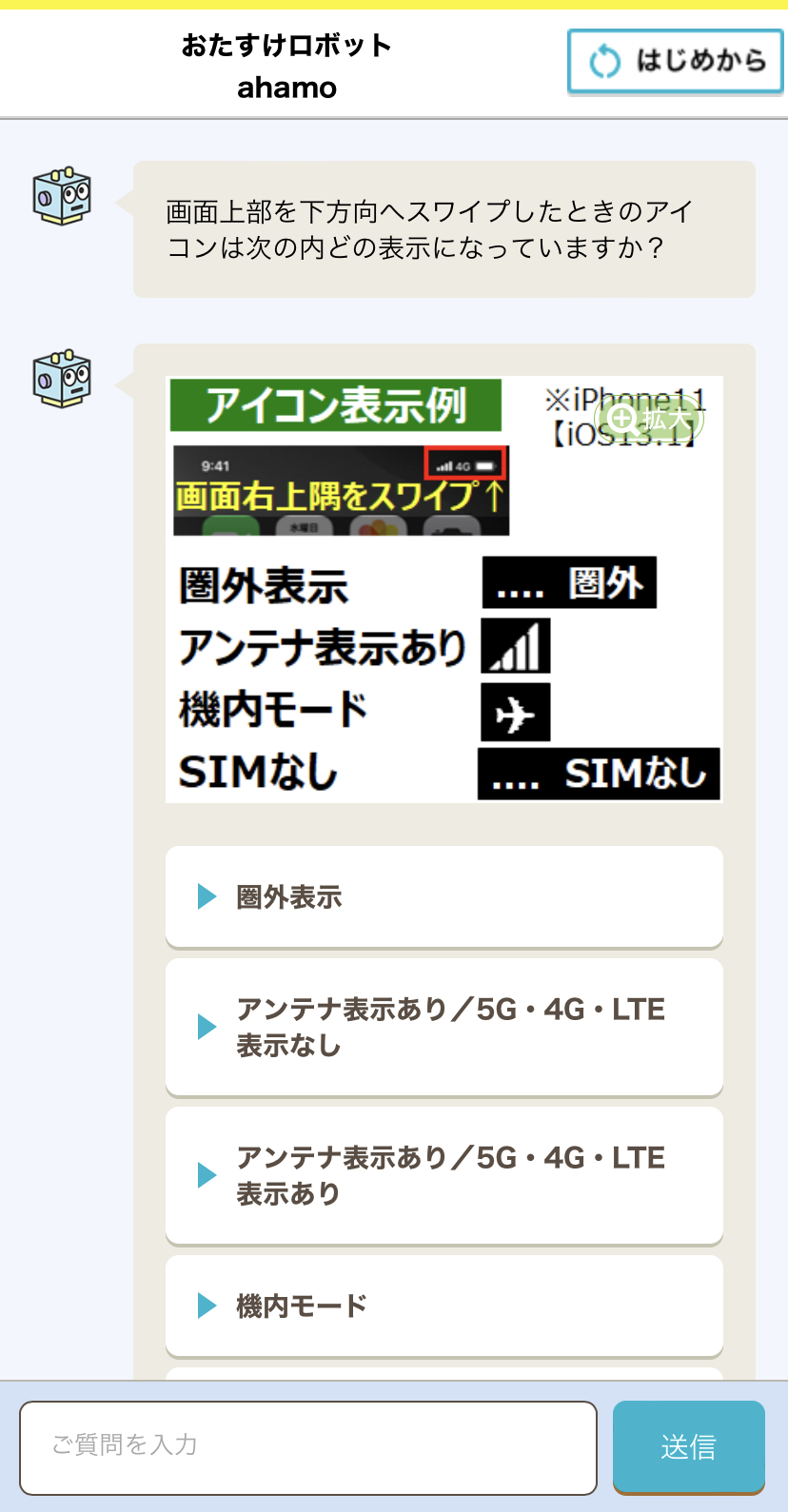Select the 圏外表示 option
The width and height of the screenshot is (788, 1512).
(443, 896)
